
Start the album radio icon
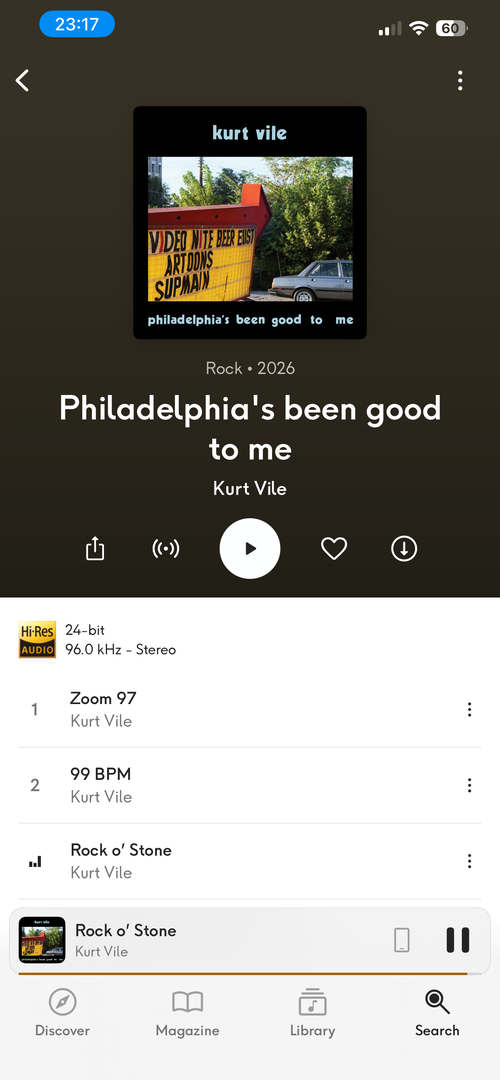(165, 549)
